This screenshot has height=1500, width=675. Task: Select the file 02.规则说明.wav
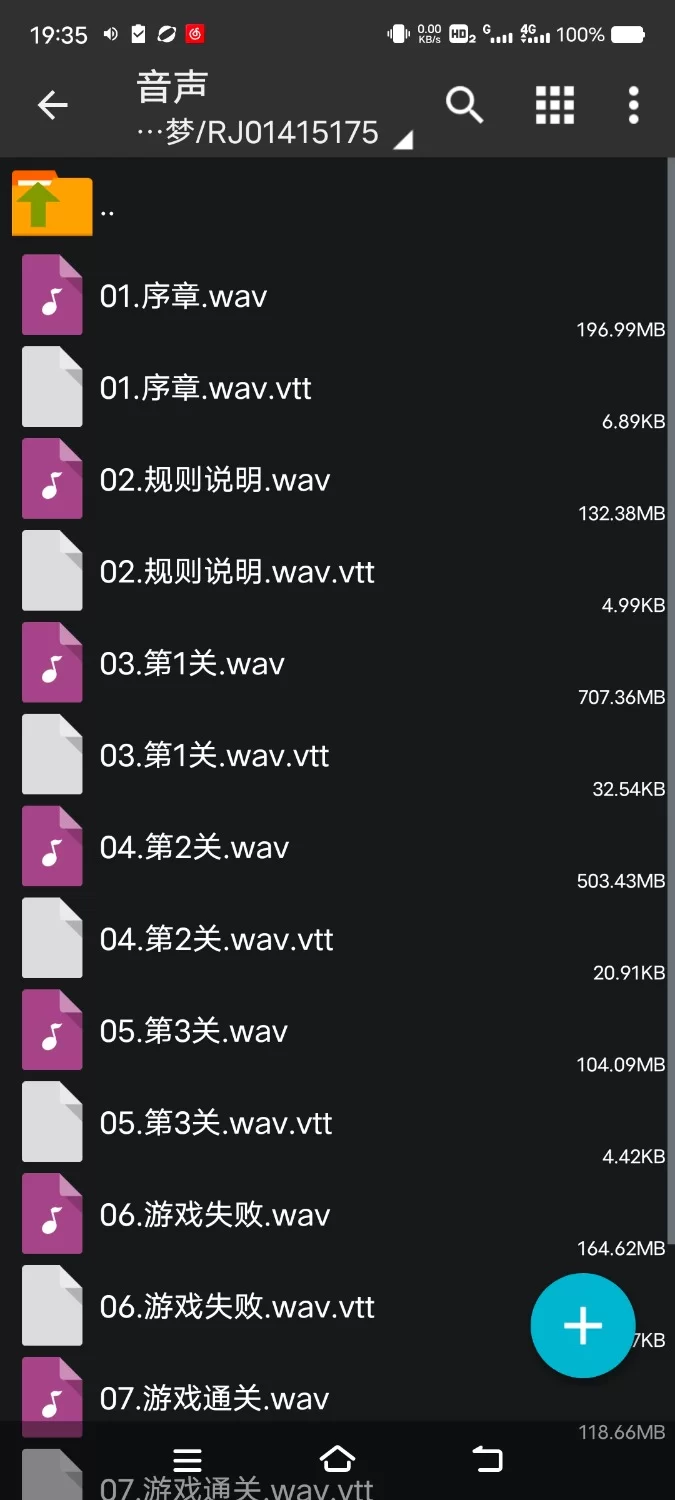[x=215, y=480]
